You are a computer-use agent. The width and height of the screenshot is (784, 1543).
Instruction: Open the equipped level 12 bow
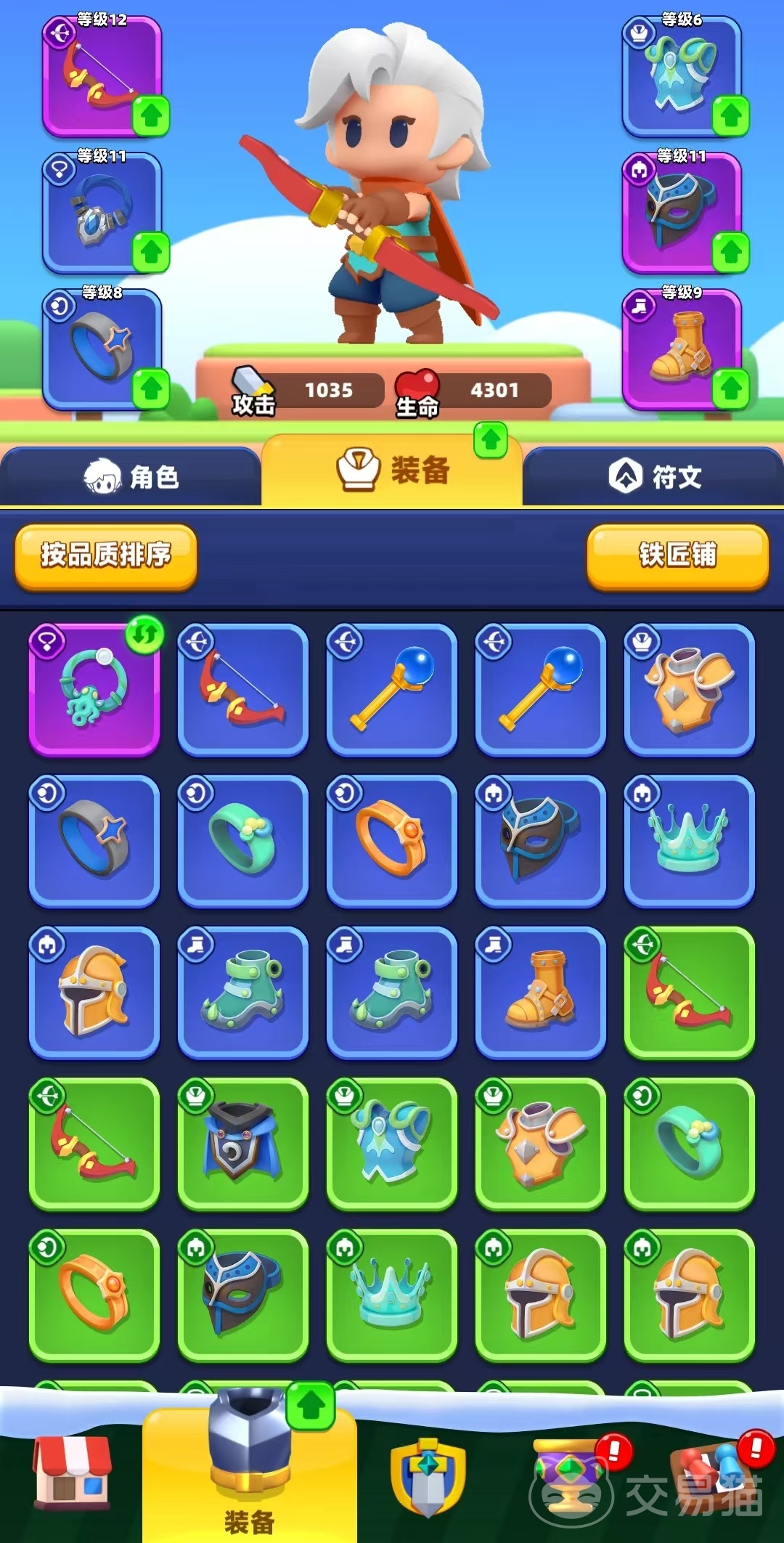(102, 76)
